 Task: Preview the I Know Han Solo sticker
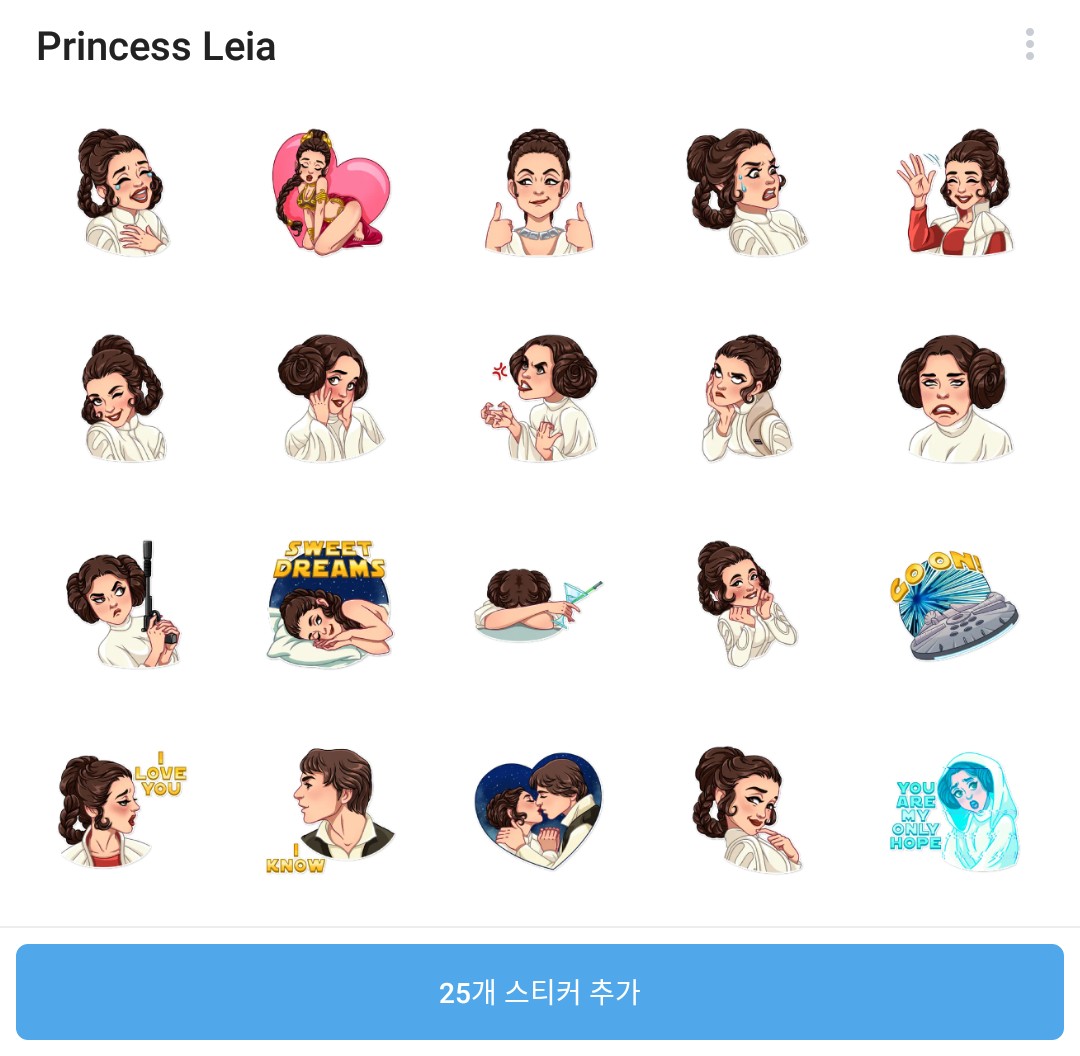[x=330, y=810]
